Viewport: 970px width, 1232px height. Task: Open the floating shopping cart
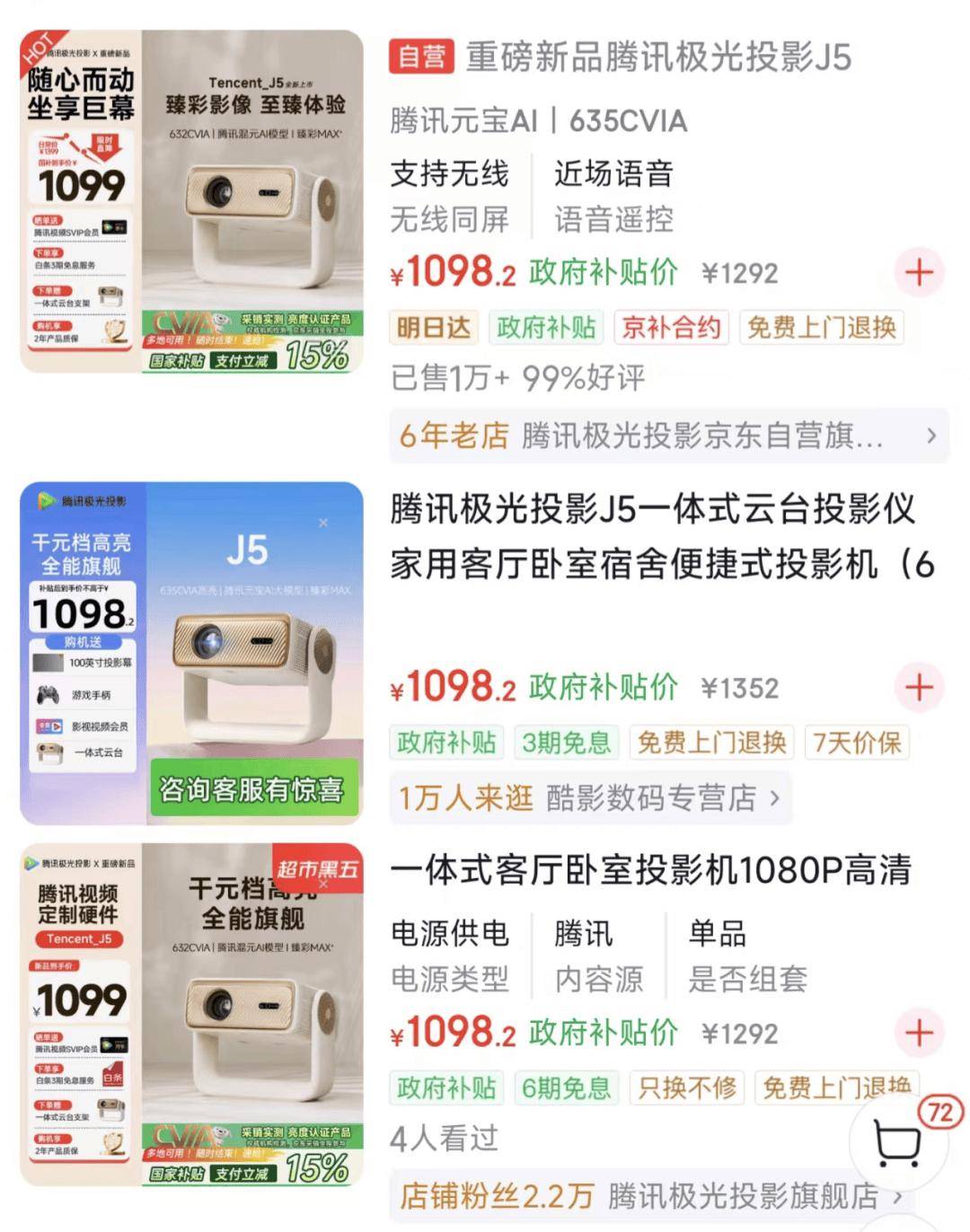coord(898,1141)
